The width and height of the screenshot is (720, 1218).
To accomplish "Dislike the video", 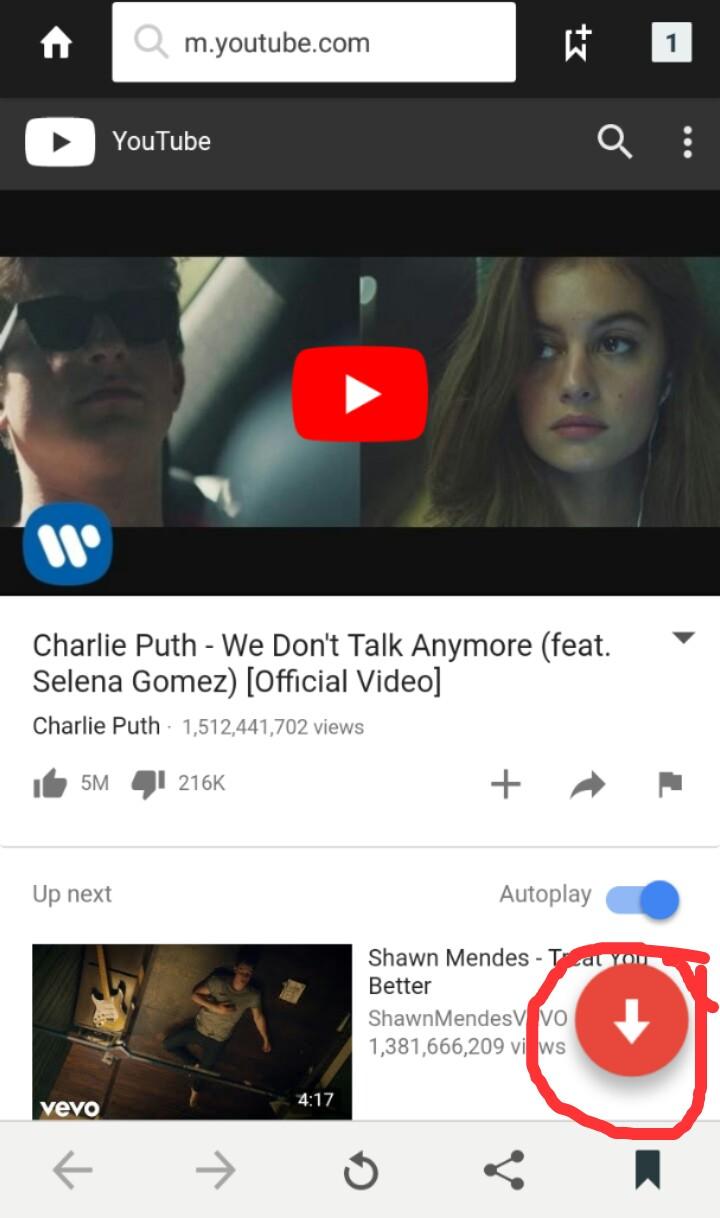I will coord(148,784).
